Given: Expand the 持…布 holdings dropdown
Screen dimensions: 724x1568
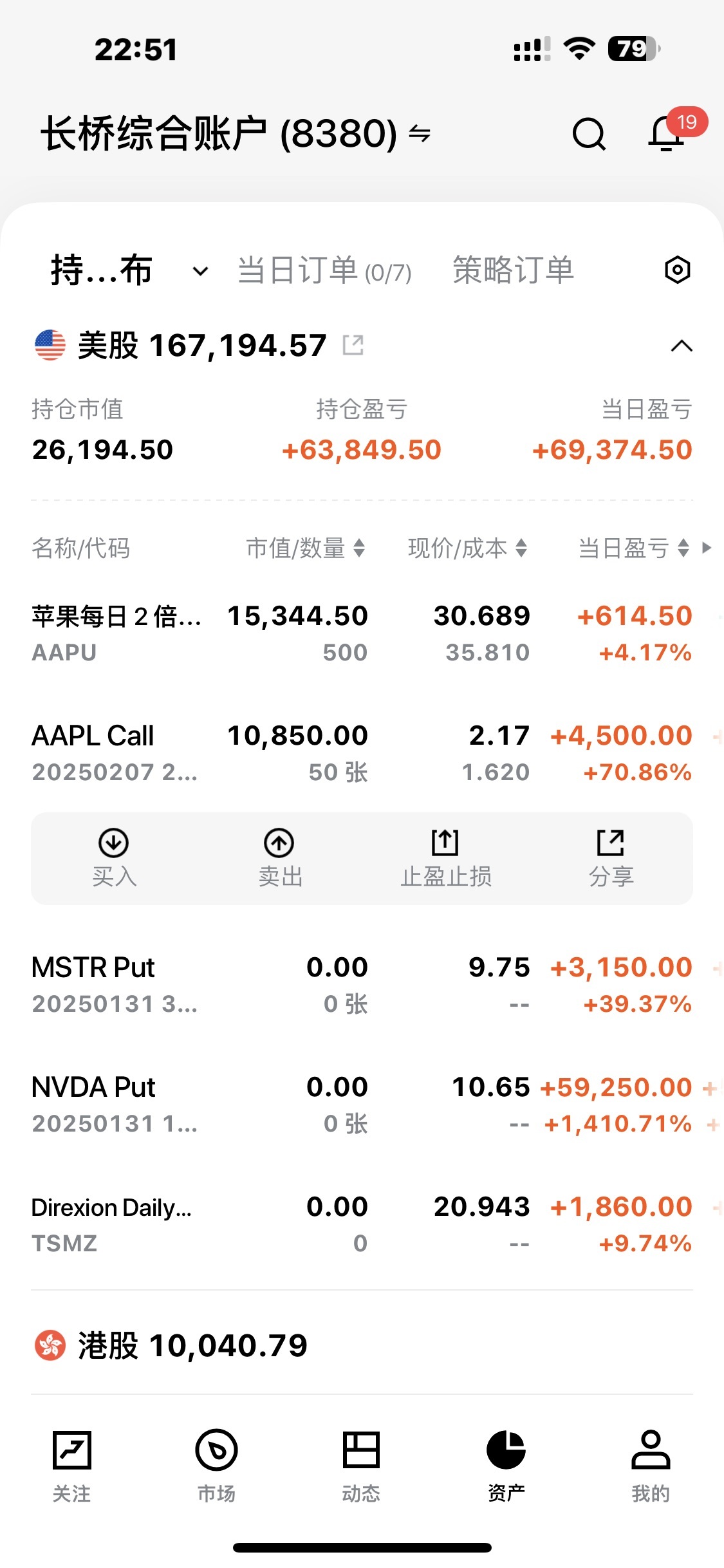Looking at the screenshot, I should coord(200,271).
